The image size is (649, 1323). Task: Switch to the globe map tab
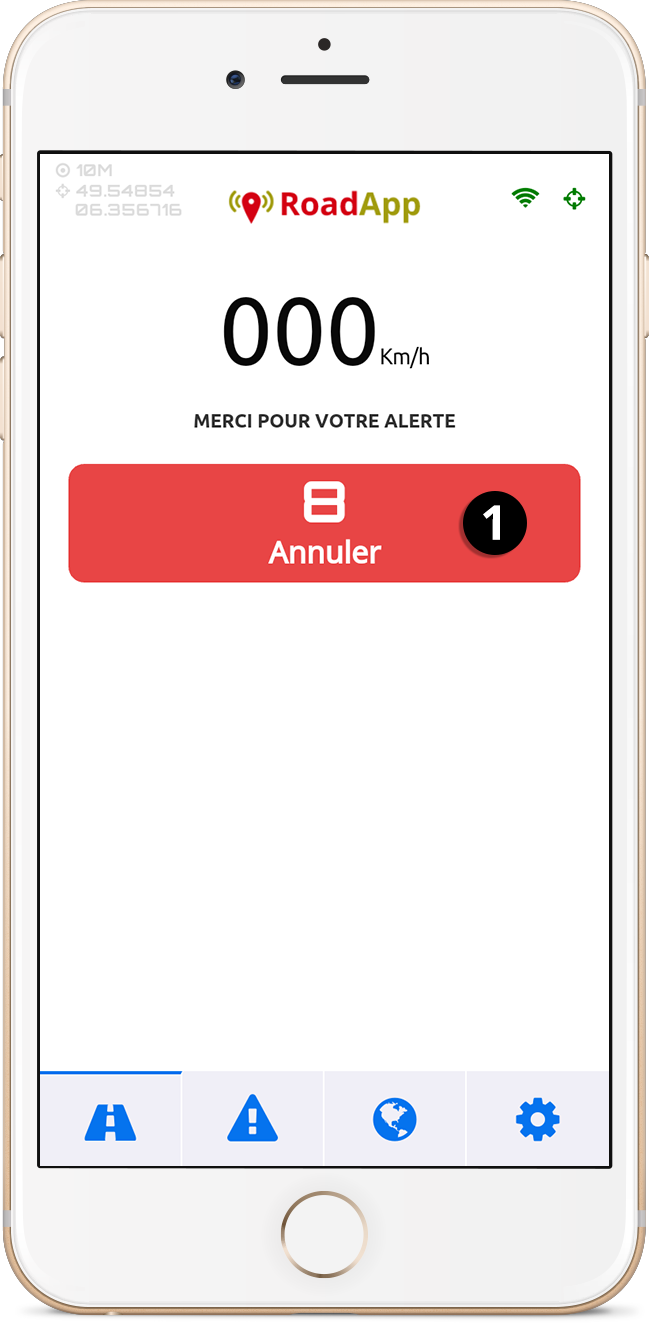pyautogui.click(x=394, y=1119)
